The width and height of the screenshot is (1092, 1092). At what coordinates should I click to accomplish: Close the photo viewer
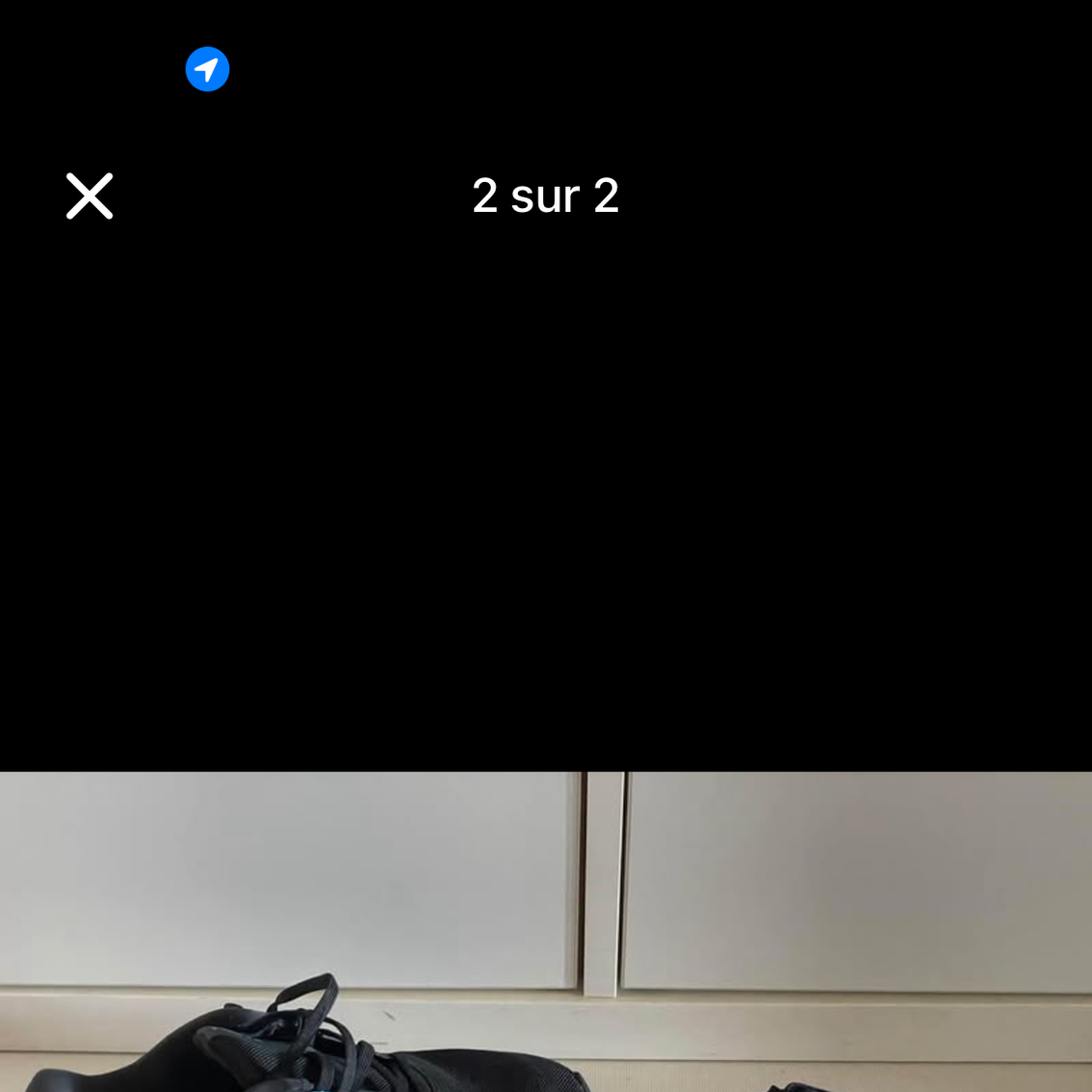coord(89,196)
